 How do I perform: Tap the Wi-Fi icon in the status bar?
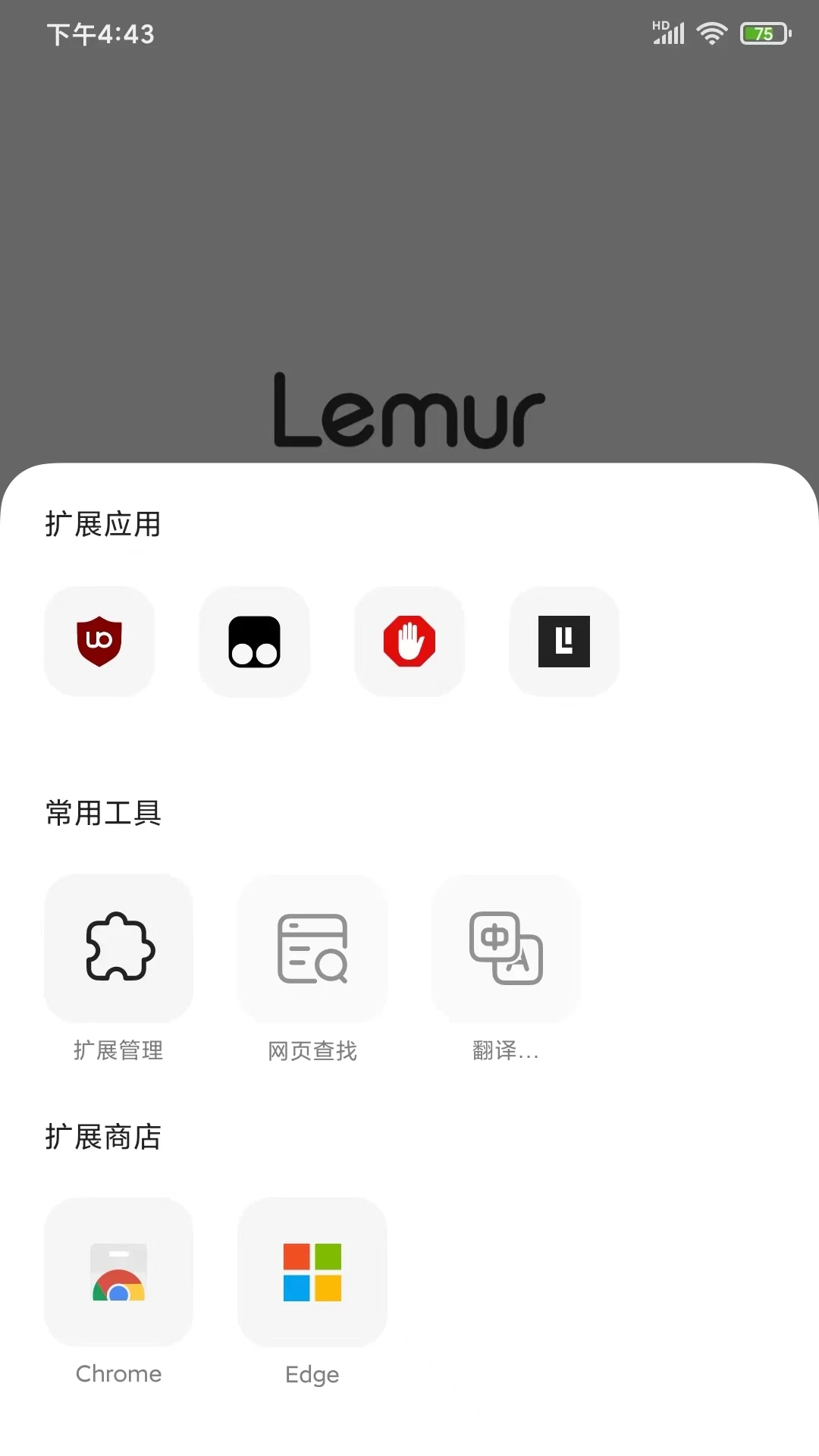711,33
